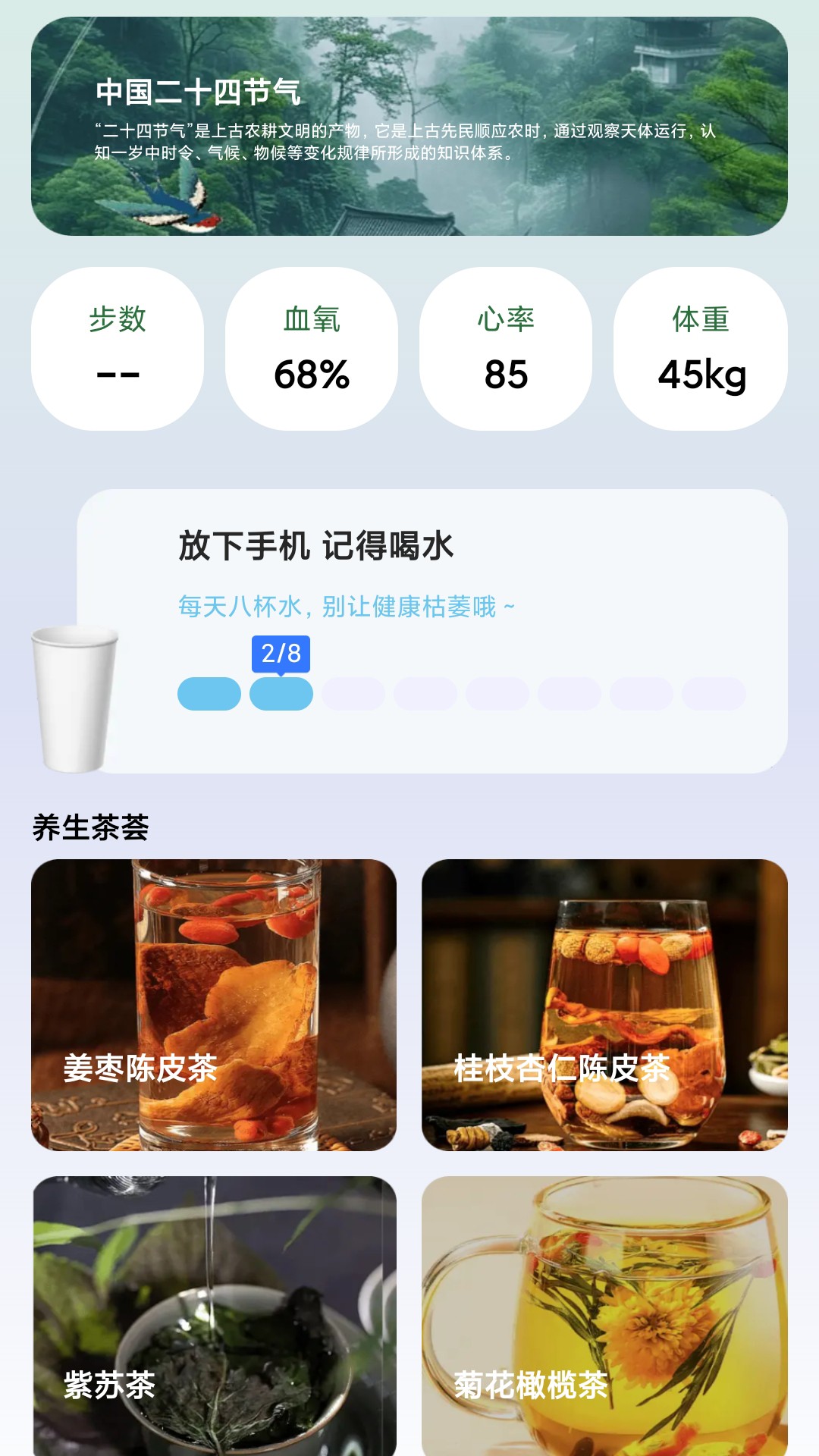Select the third water cup pill
This screenshot has width=819, height=1456.
pyautogui.click(x=353, y=694)
